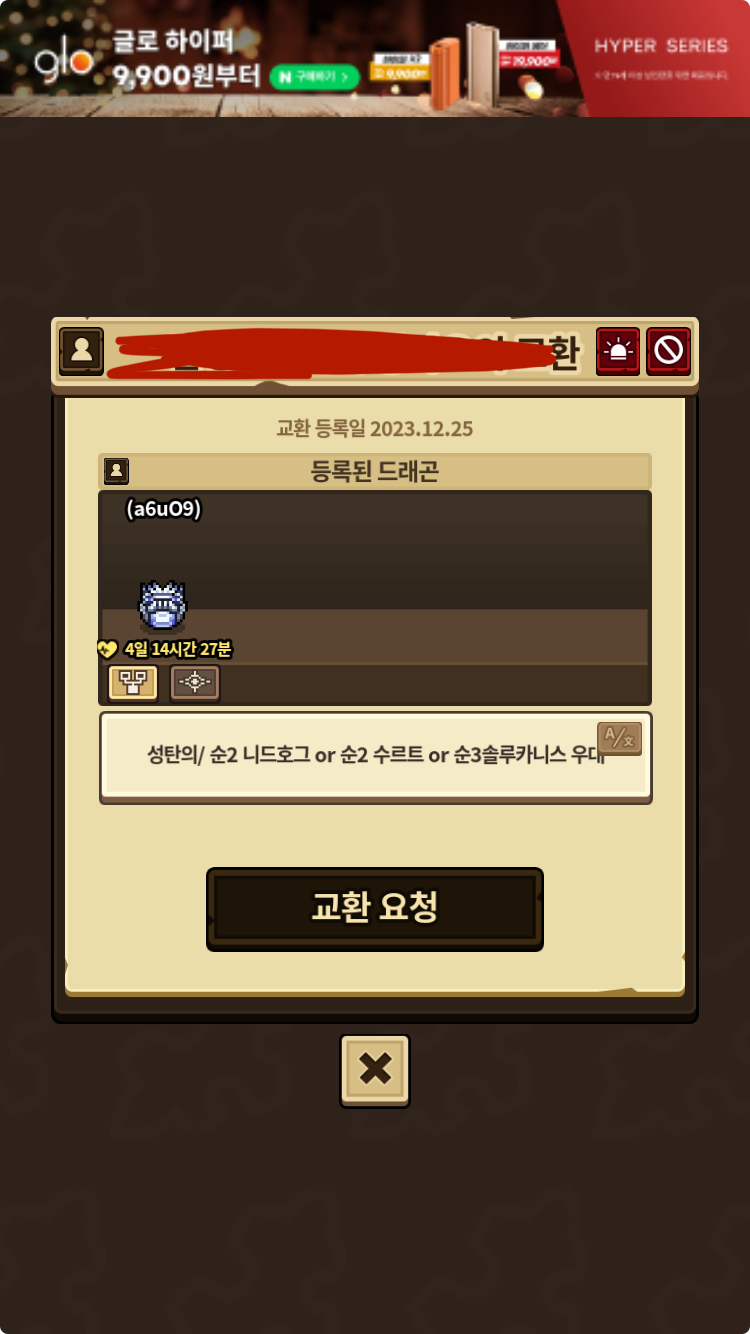Select the registered dragon a6uO9
Viewport: 750px width, 1334px height.
(162, 604)
